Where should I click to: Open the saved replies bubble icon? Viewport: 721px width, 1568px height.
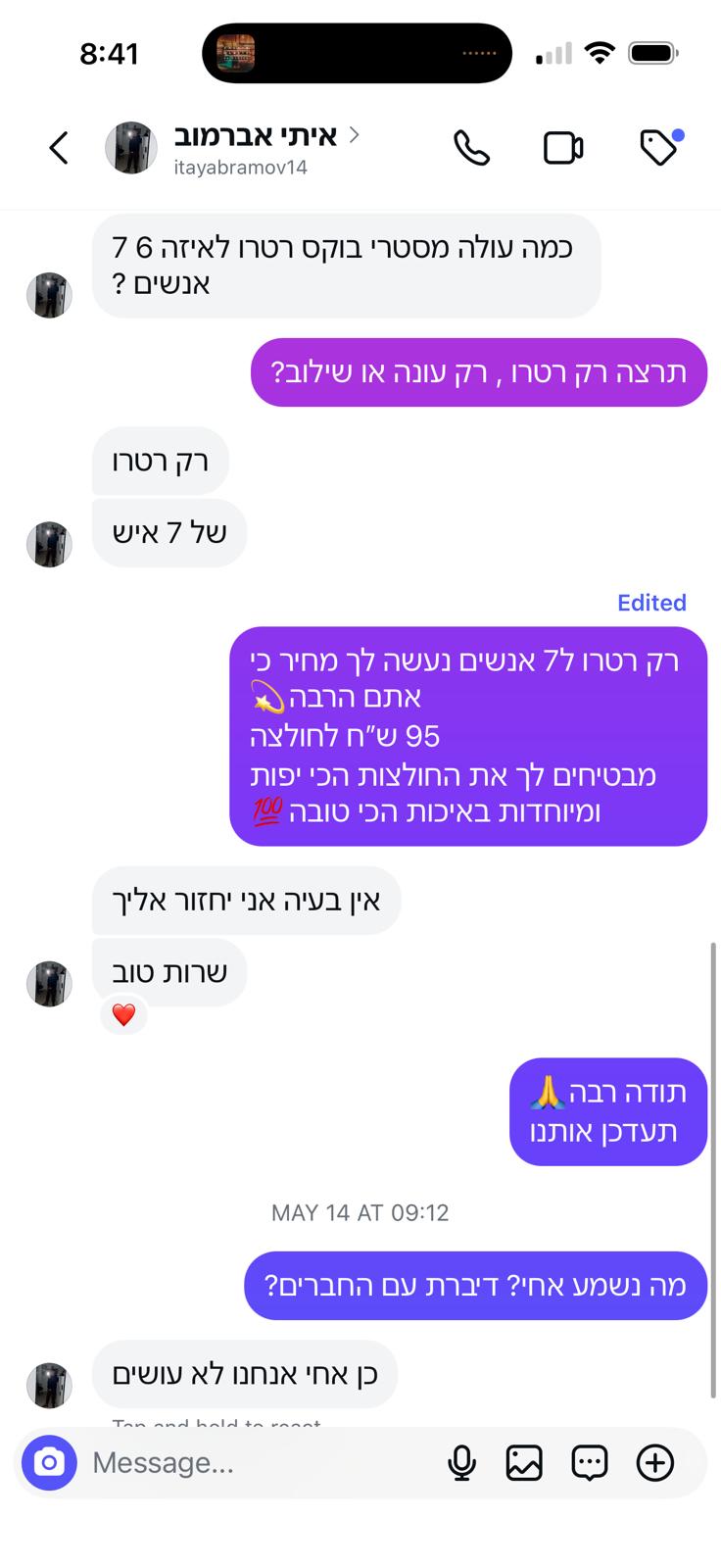pyautogui.click(x=589, y=1463)
